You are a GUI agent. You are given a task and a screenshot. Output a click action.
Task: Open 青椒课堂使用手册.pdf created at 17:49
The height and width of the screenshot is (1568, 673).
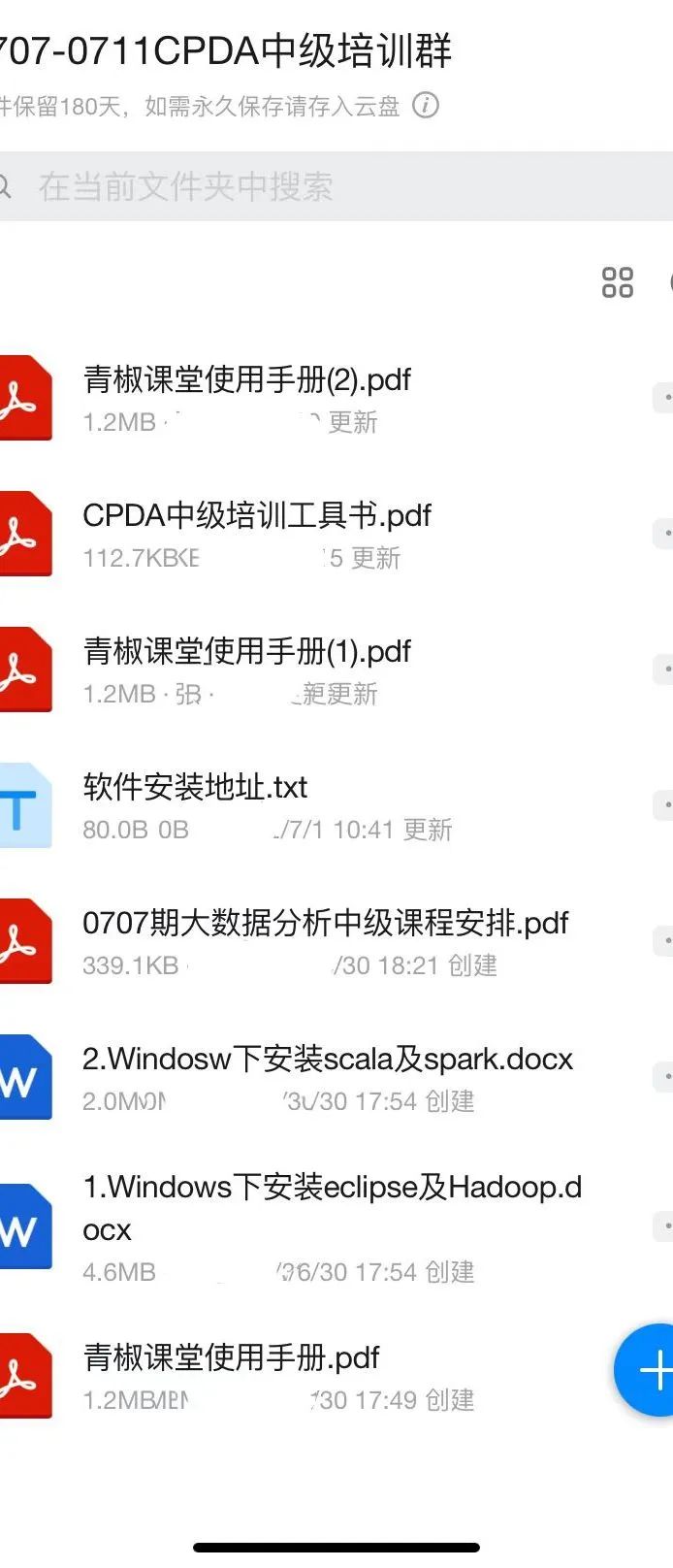click(231, 1357)
